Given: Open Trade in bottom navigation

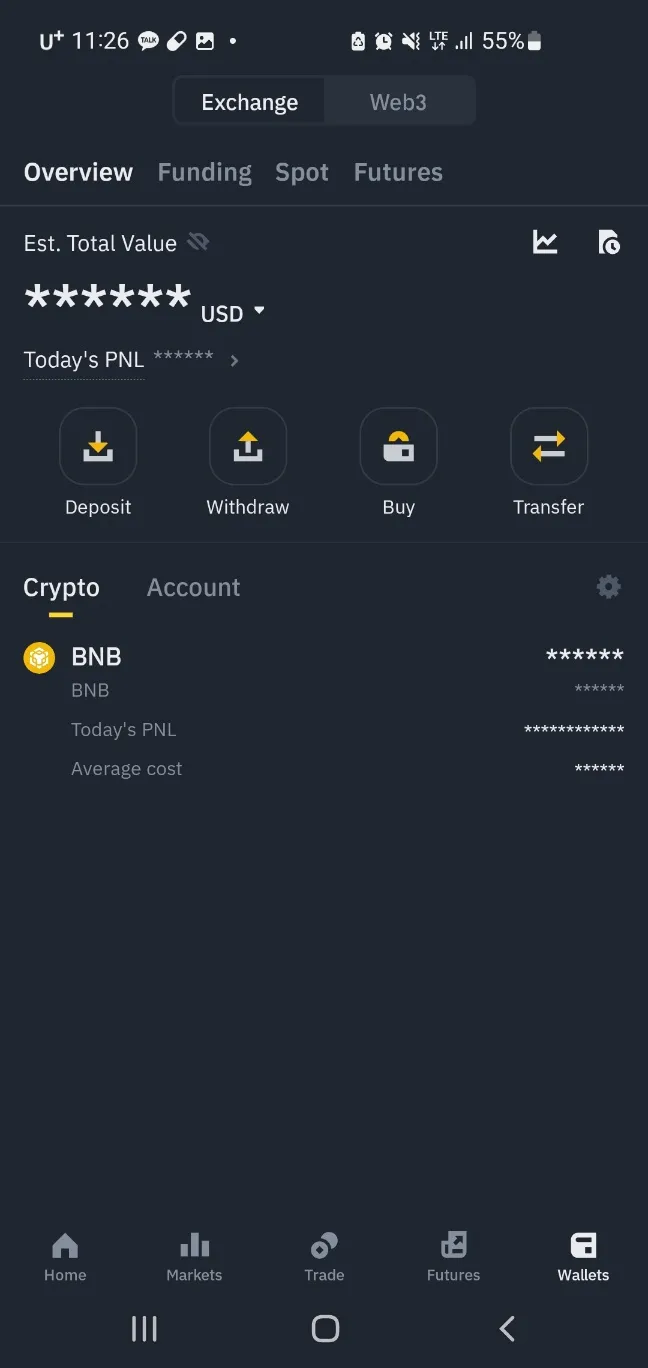Looking at the screenshot, I should click(x=324, y=1256).
